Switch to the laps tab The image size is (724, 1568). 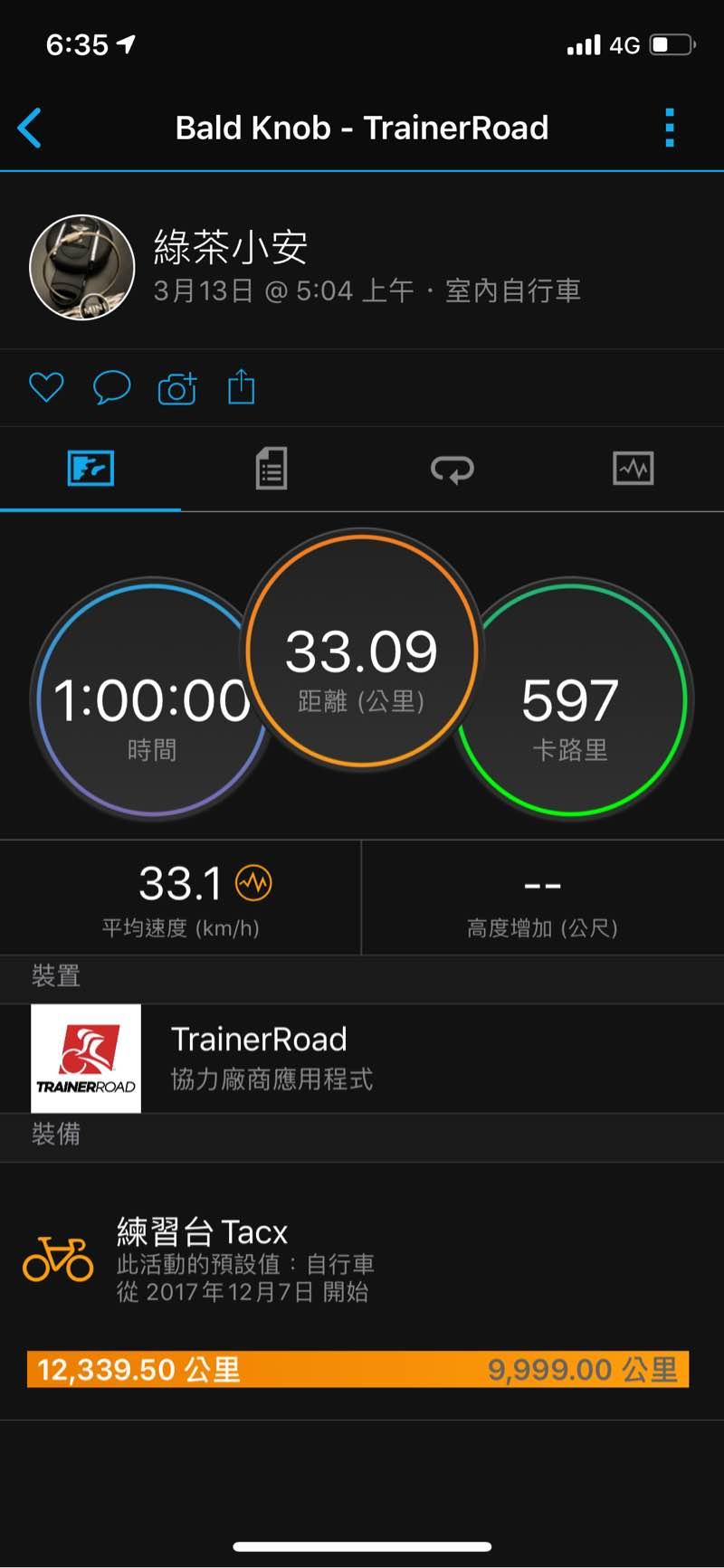coord(452,469)
